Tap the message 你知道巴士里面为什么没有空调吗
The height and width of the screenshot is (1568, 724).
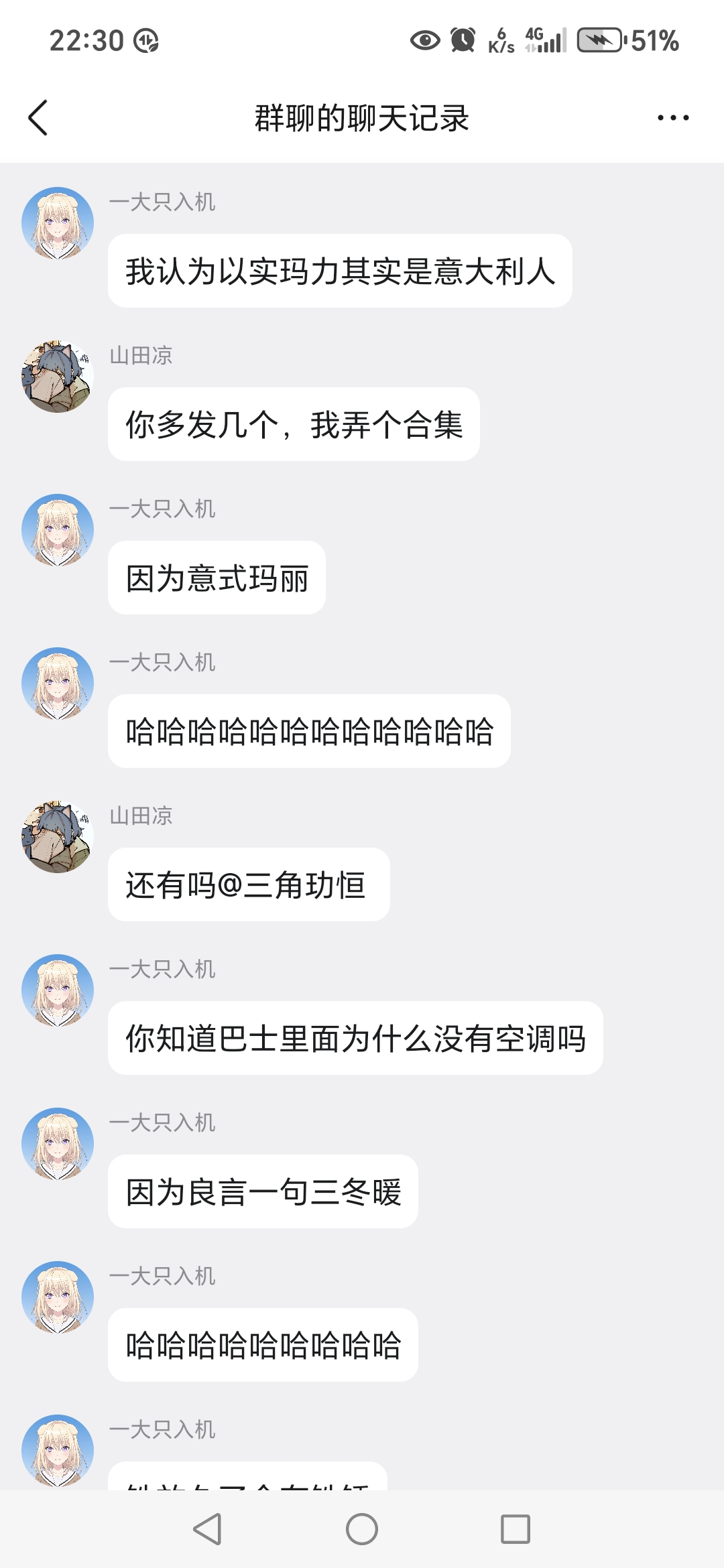click(x=355, y=1038)
